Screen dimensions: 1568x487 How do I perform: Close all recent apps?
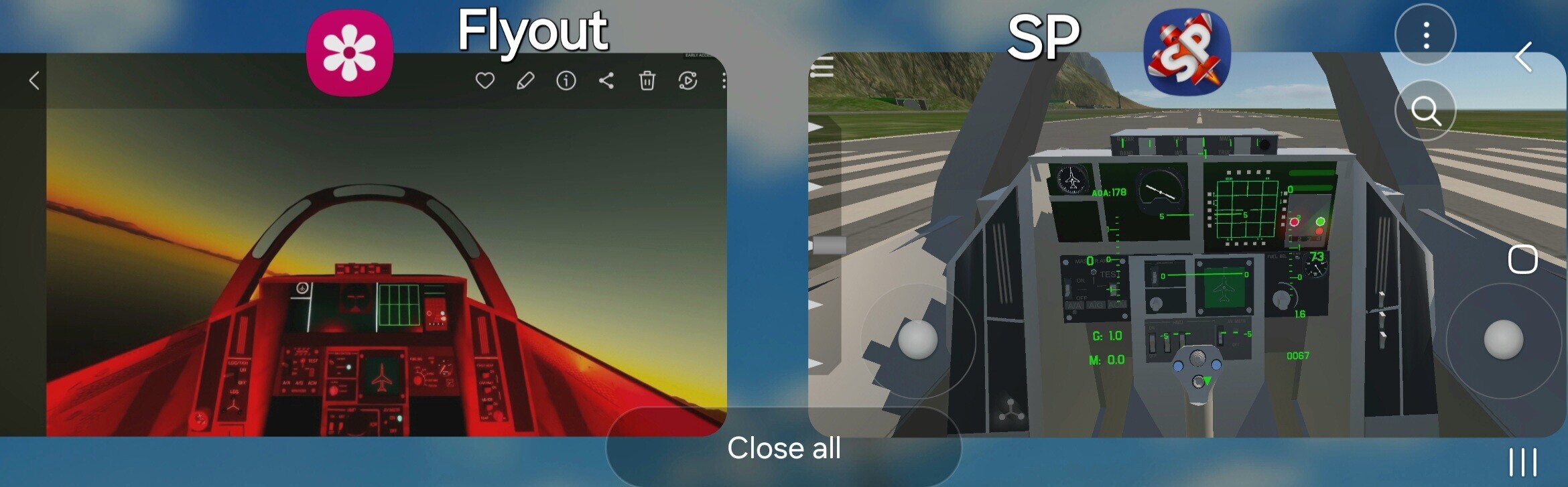[x=783, y=447]
